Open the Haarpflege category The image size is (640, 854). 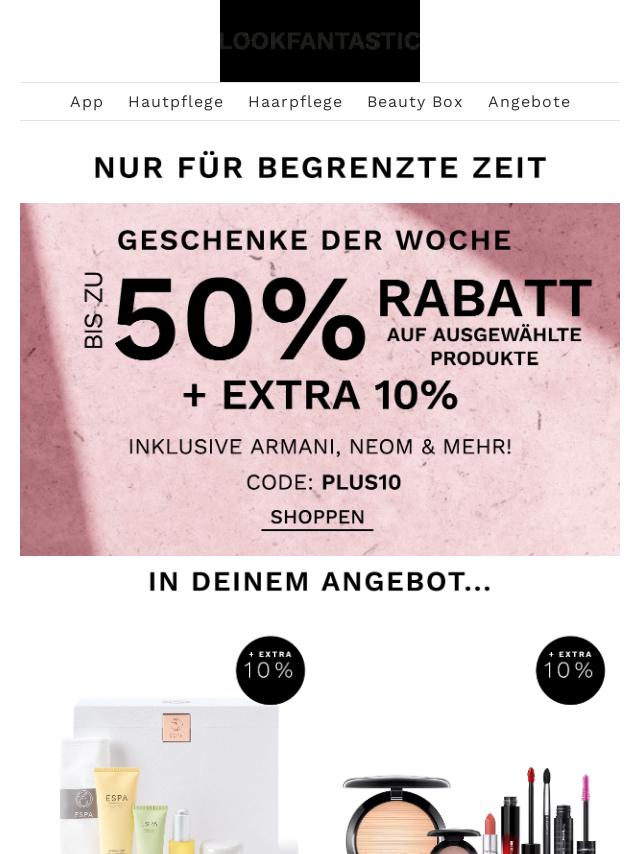tap(295, 102)
